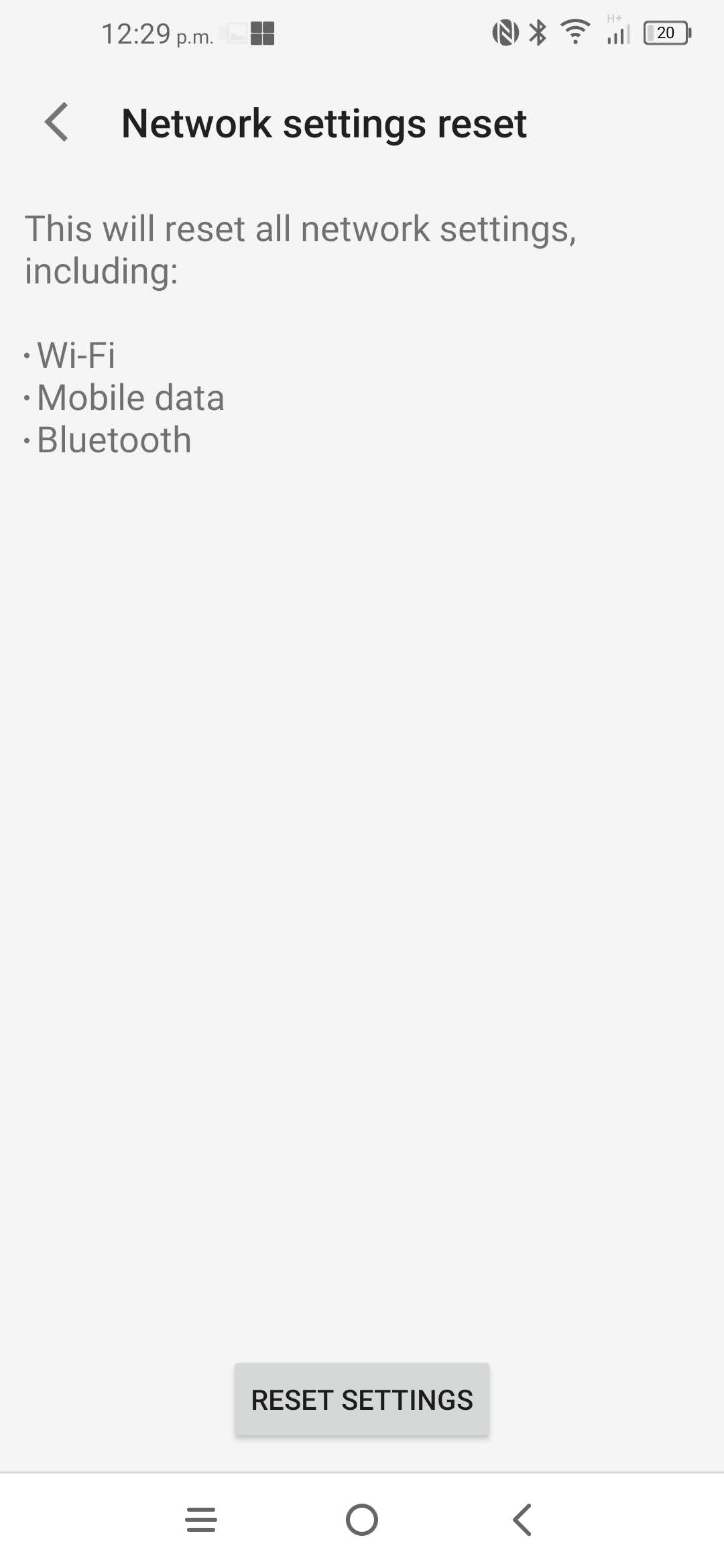
Task: Select the Wi-Fi bullet item
Action: click(x=75, y=355)
